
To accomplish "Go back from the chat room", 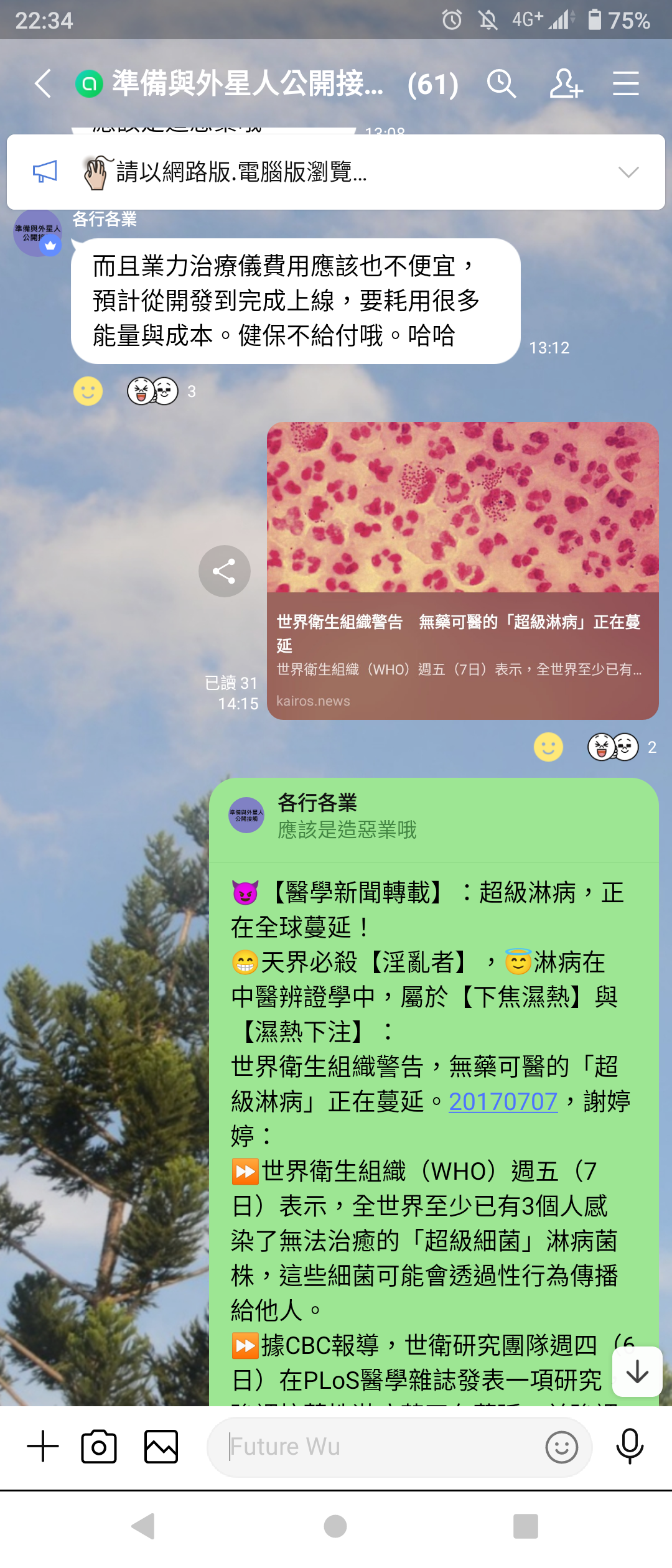I will (x=42, y=84).
